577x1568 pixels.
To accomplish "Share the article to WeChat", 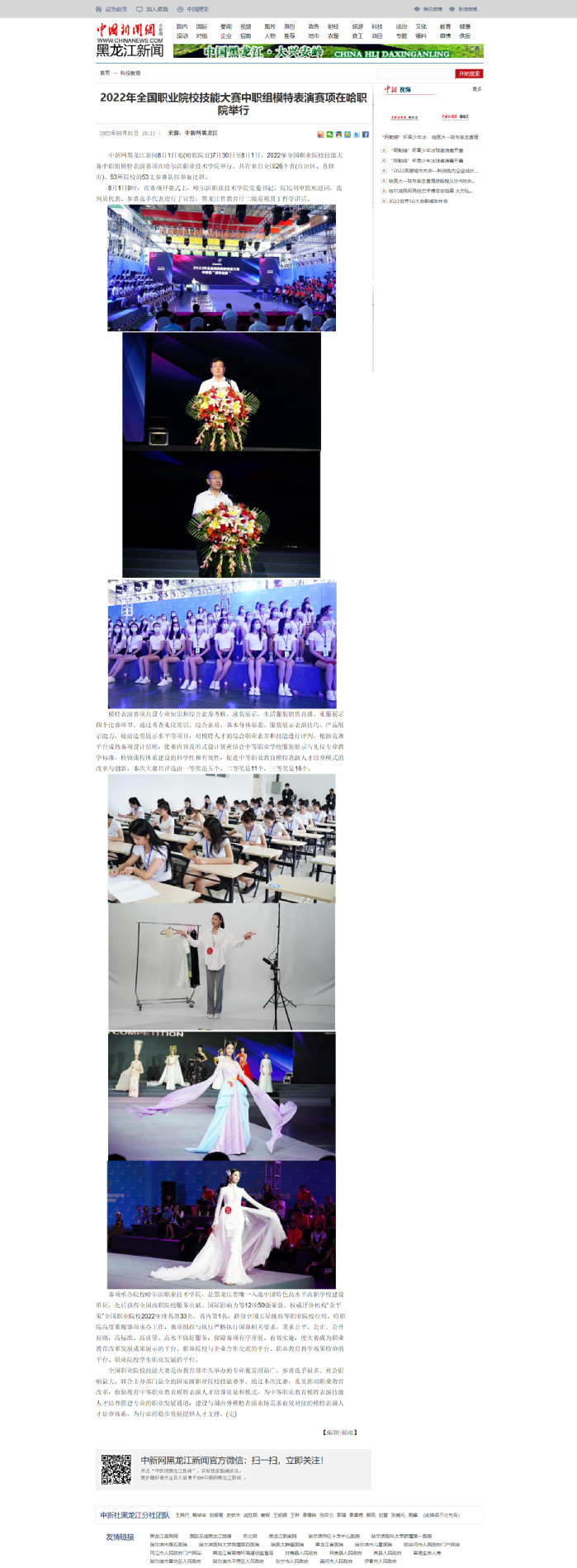I will pyautogui.click(x=329, y=134).
